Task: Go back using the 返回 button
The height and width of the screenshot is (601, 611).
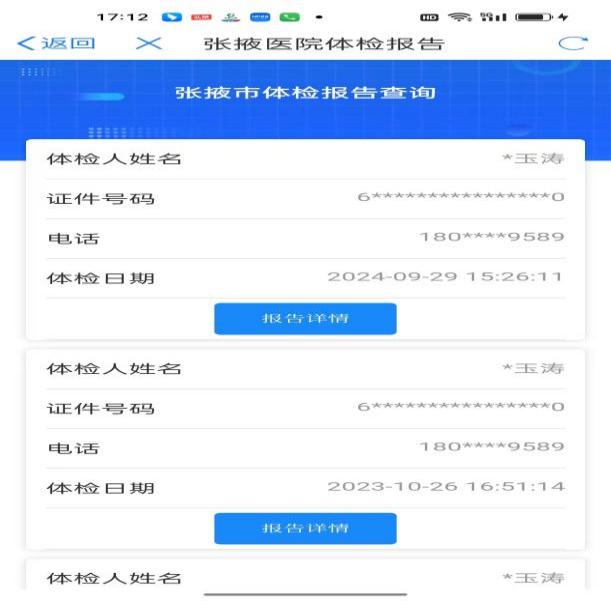Action: (57, 44)
